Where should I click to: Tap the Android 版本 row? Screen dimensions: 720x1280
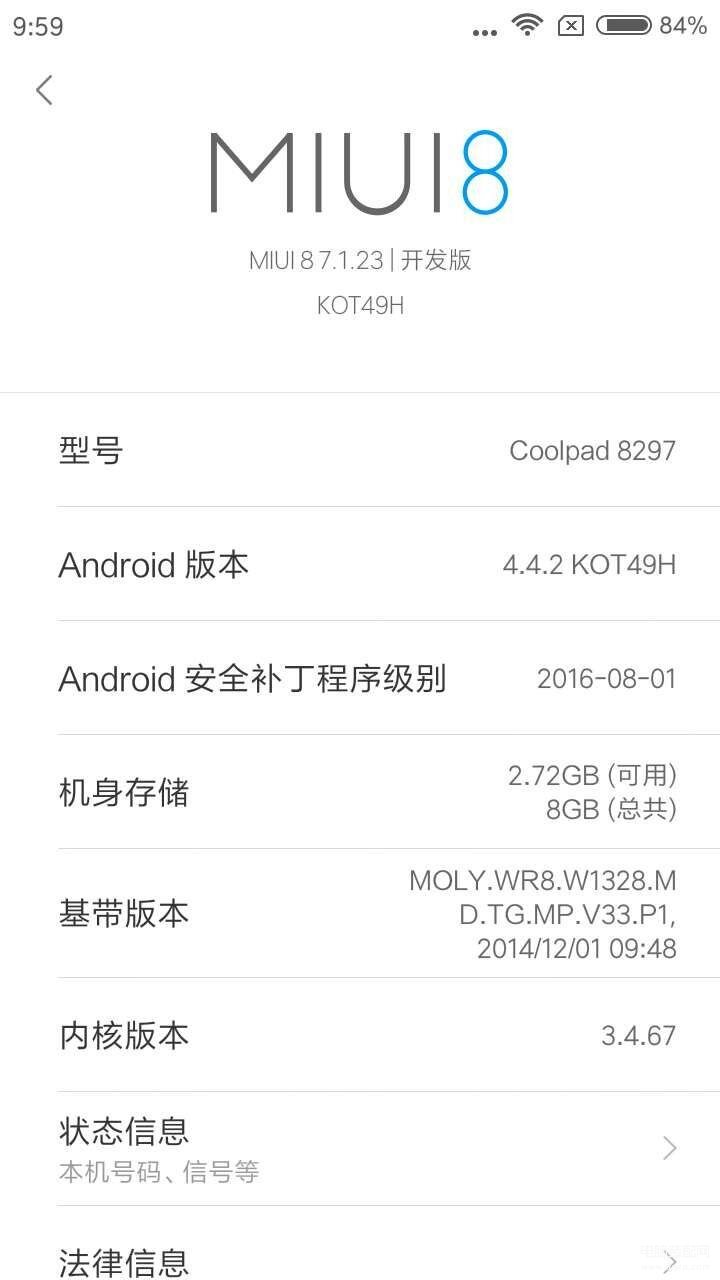click(x=360, y=565)
